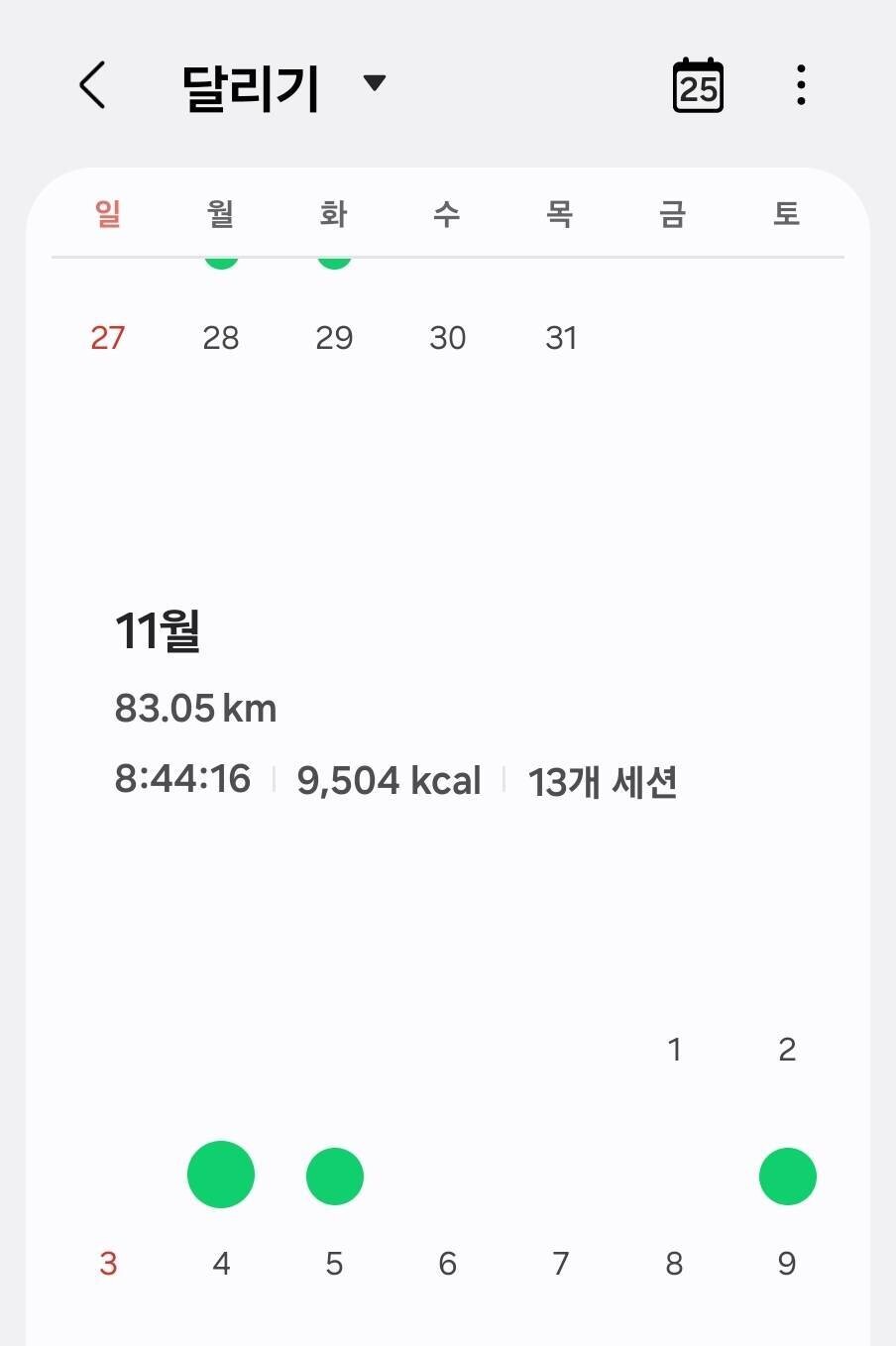Select the 일 (Sunday) column header
The image size is (896, 1346).
point(107,214)
